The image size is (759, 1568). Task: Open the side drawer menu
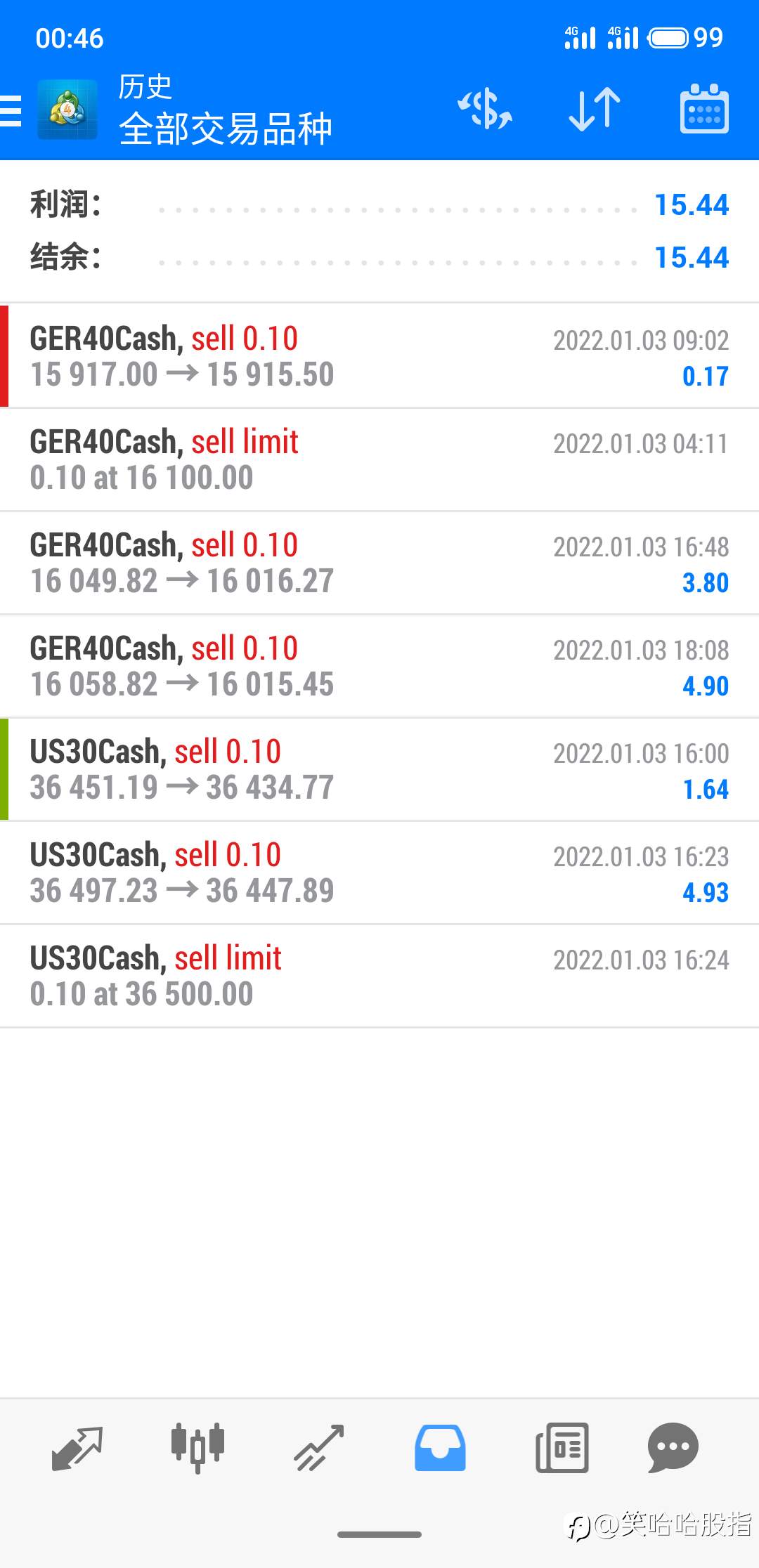coord(11,110)
